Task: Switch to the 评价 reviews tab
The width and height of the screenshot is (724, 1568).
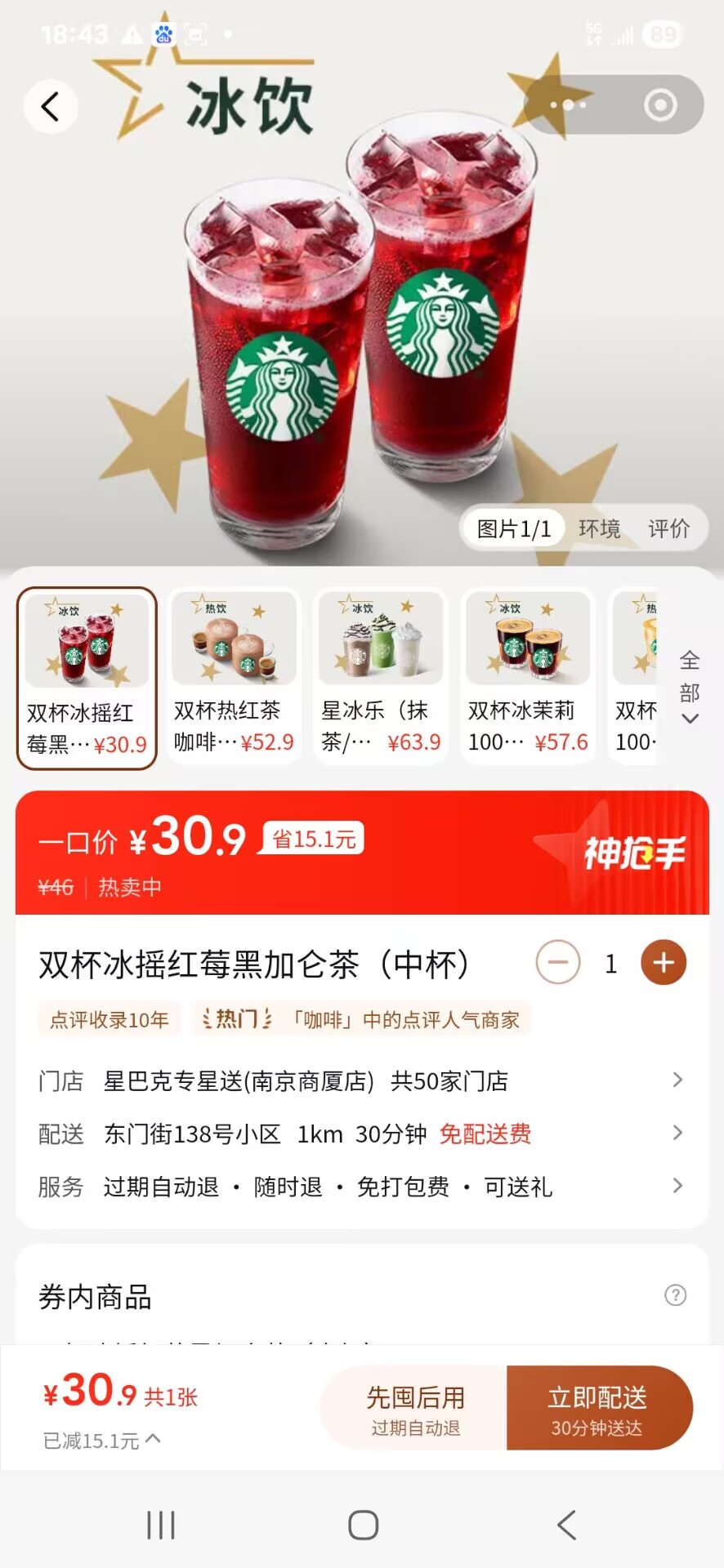Action: tap(668, 529)
